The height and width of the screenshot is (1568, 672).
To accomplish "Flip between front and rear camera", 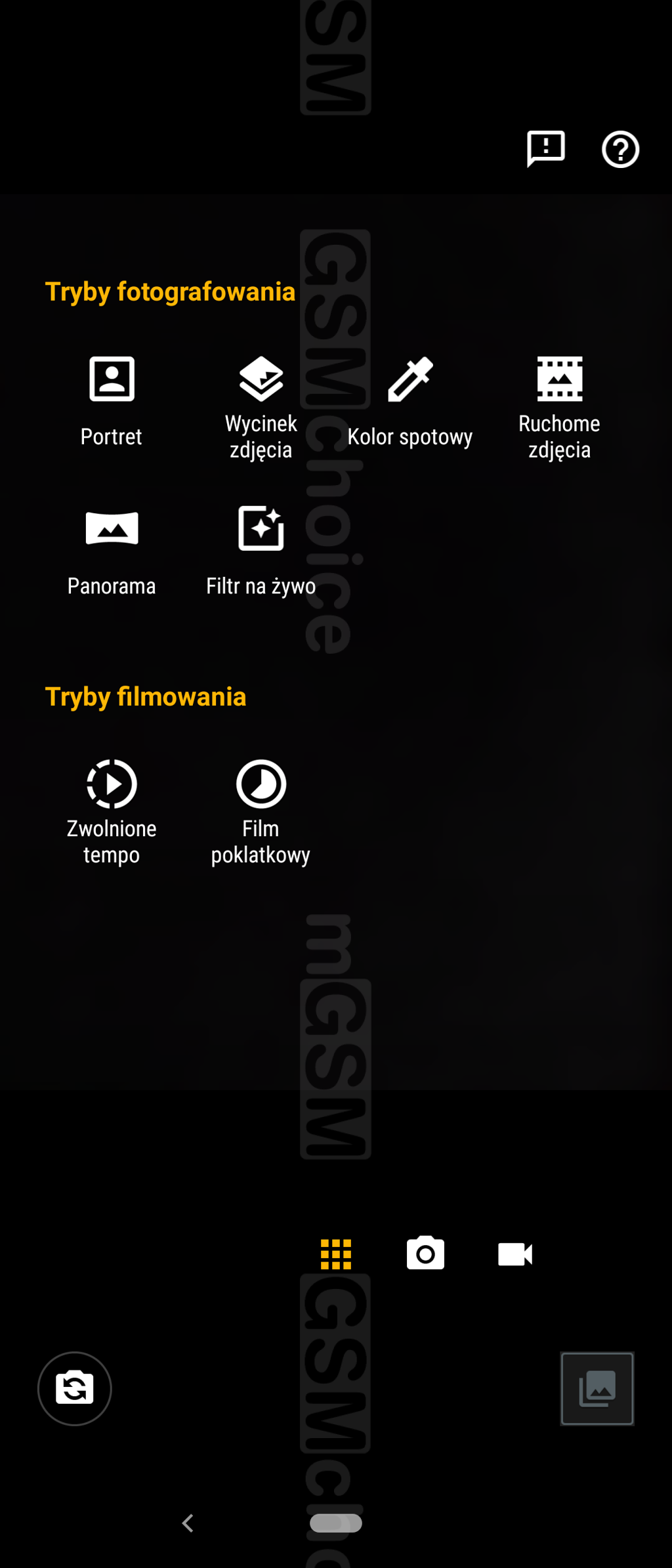I will (75, 1388).
